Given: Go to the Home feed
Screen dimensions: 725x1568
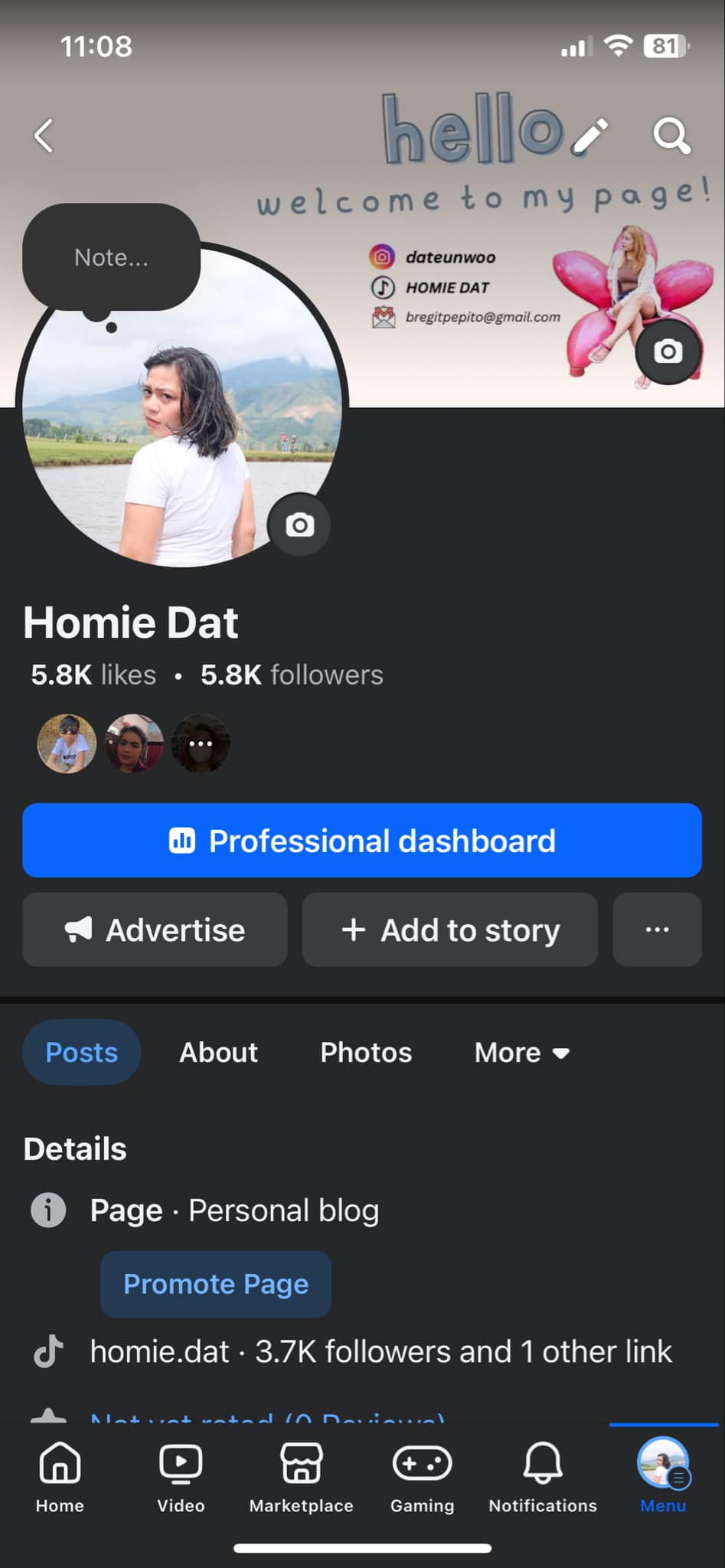Looking at the screenshot, I should pyautogui.click(x=60, y=1477).
